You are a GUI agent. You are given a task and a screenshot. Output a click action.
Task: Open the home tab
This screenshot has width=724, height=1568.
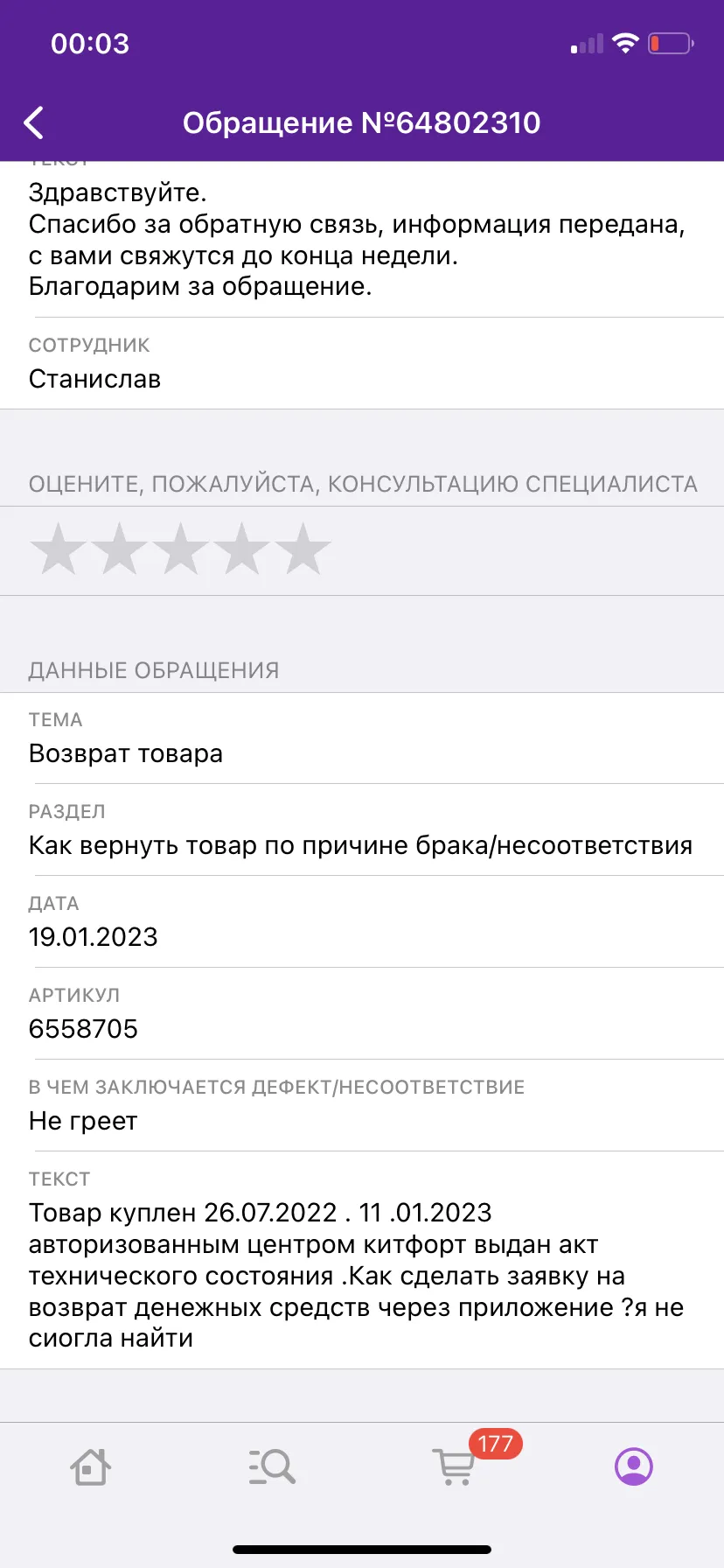coord(90,1466)
